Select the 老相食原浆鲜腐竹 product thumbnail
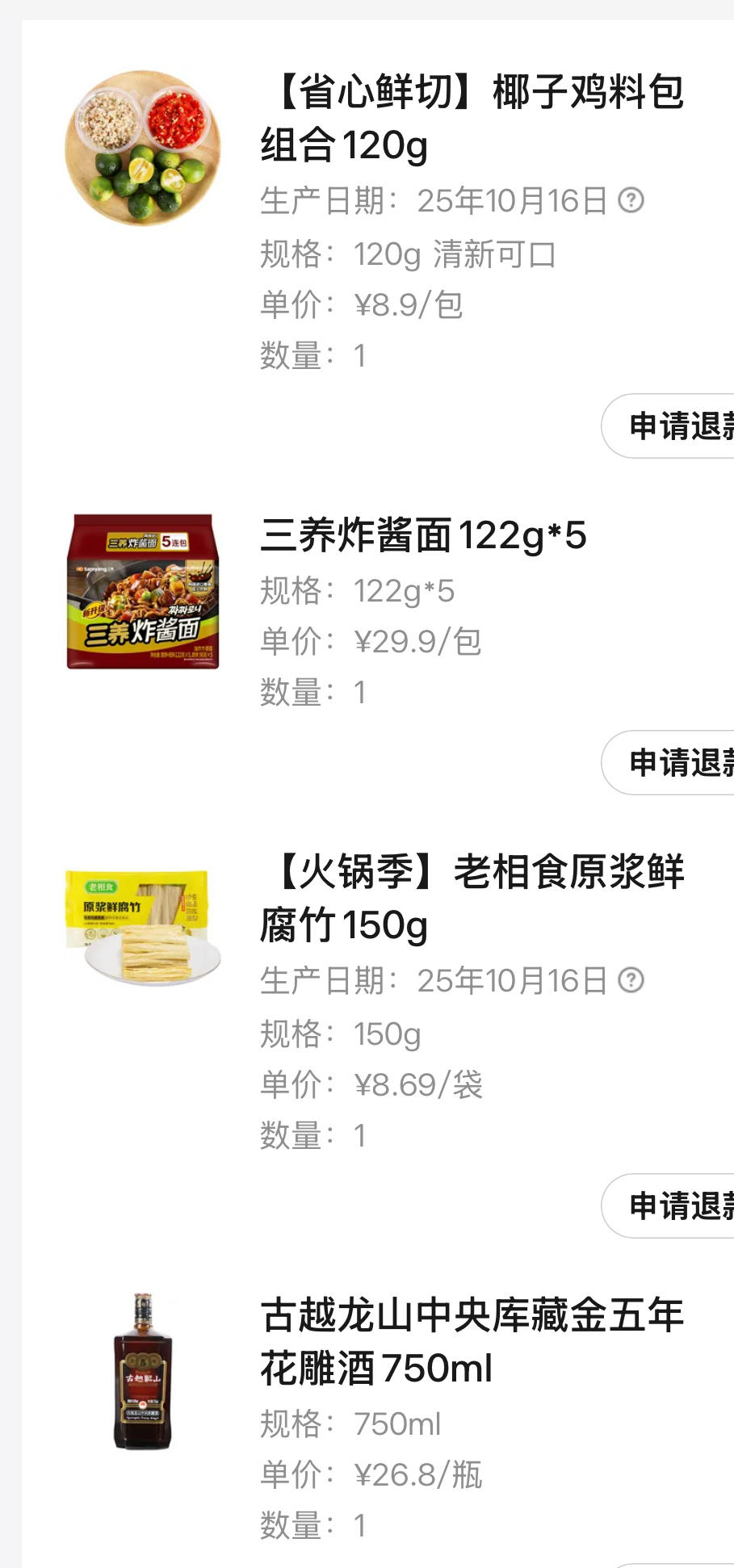Image resolution: width=734 pixels, height=1568 pixels. point(143,929)
